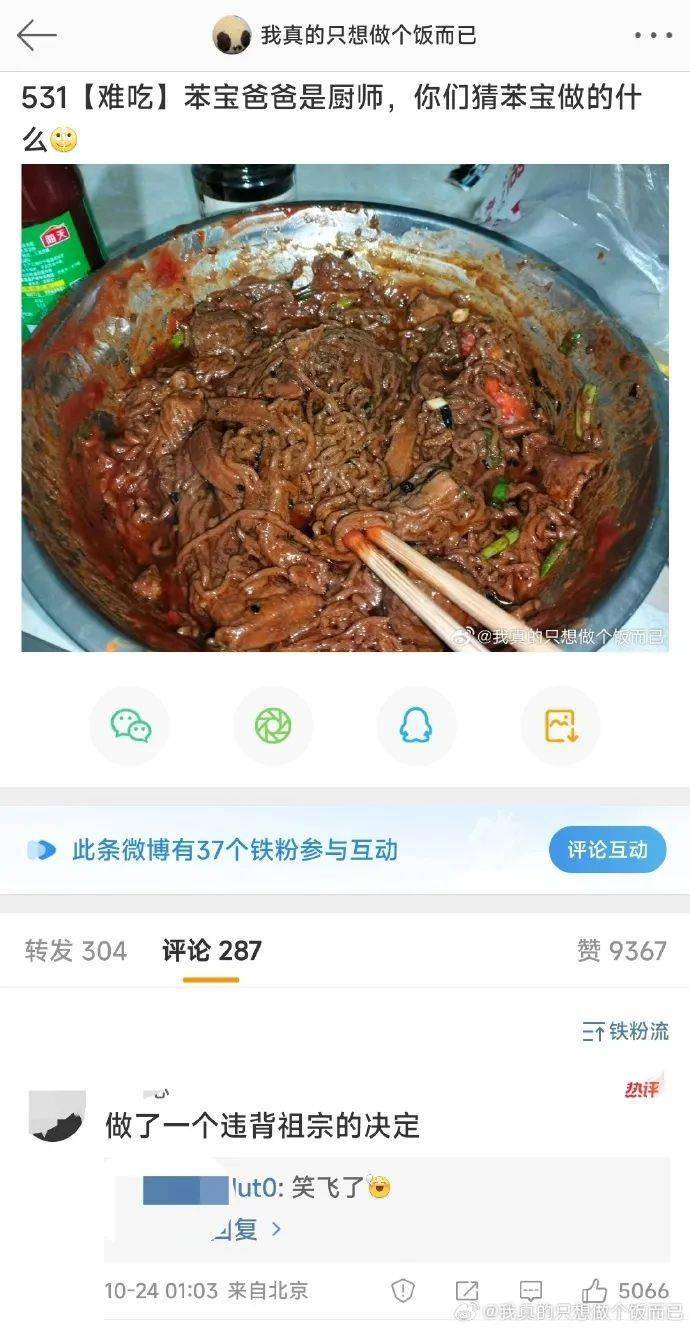Select the 评论 287 tab
This screenshot has height=1328, width=690.
[x=212, y=950]
